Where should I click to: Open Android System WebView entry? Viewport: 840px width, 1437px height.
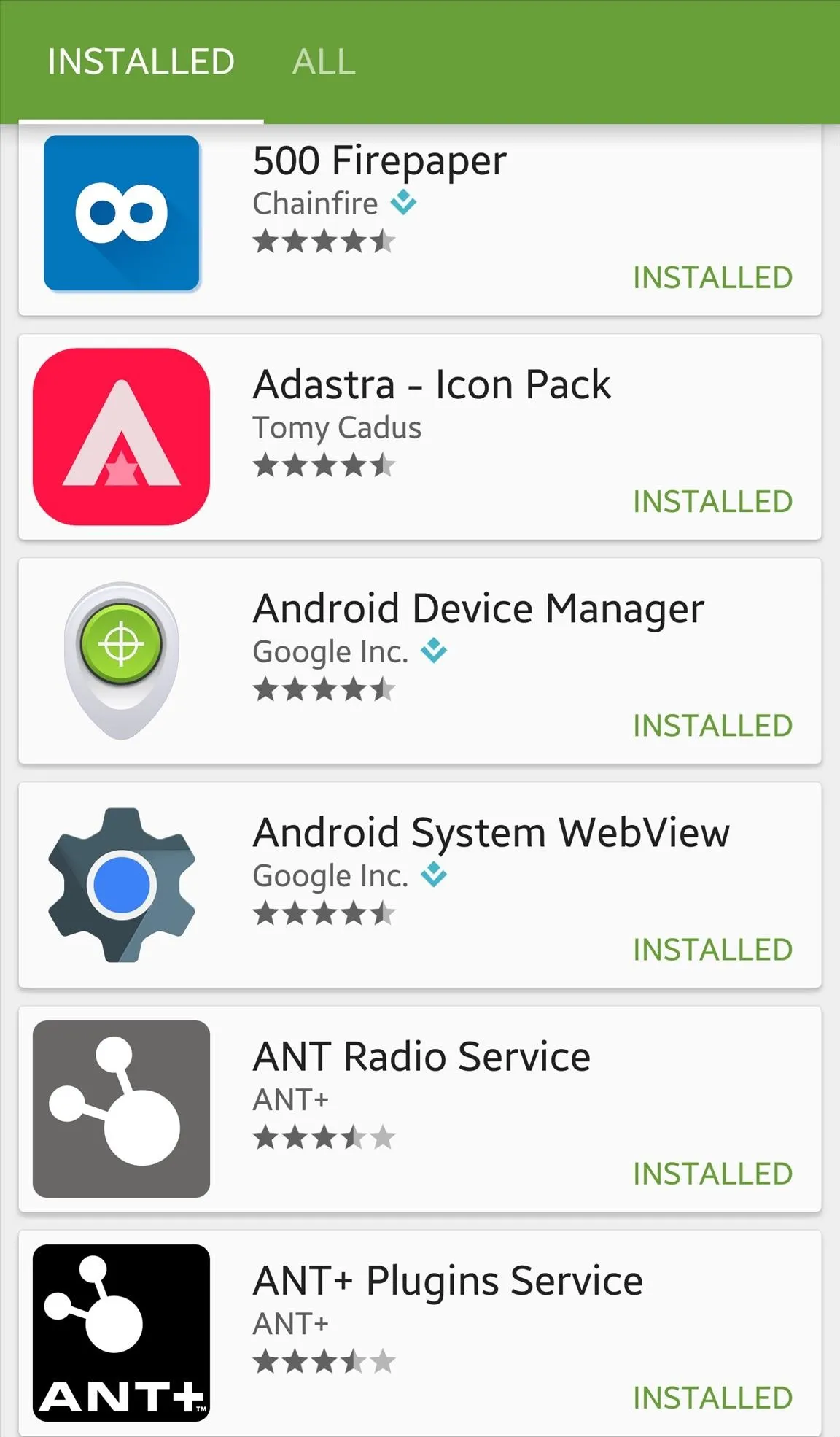pyautogui.click(x=420, y=885)
